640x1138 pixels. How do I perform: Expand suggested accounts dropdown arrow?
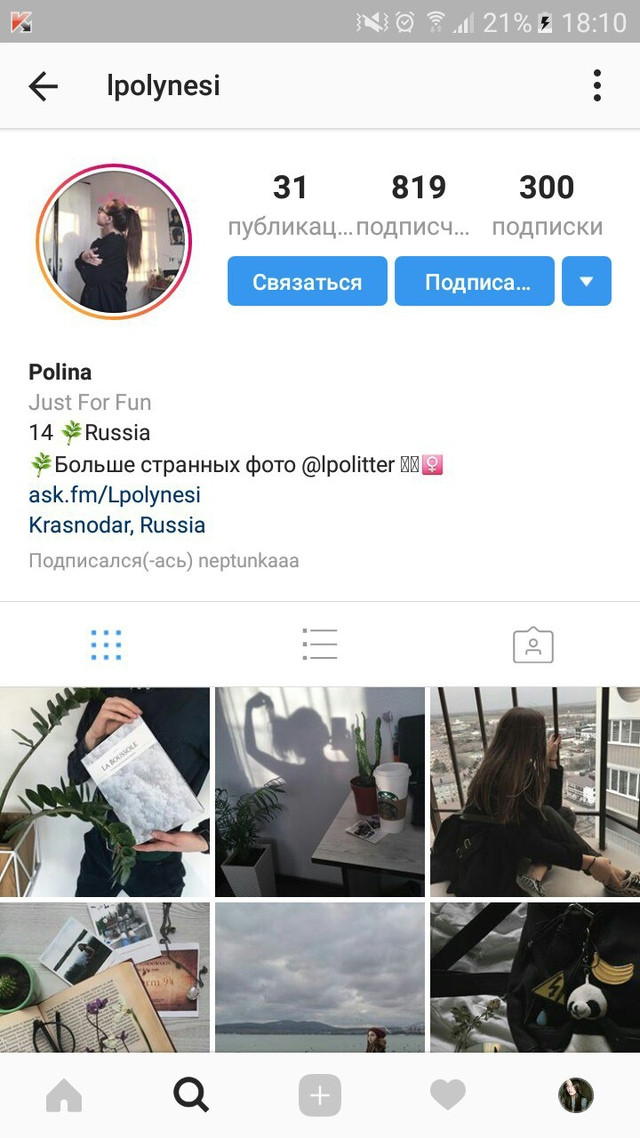586,282
